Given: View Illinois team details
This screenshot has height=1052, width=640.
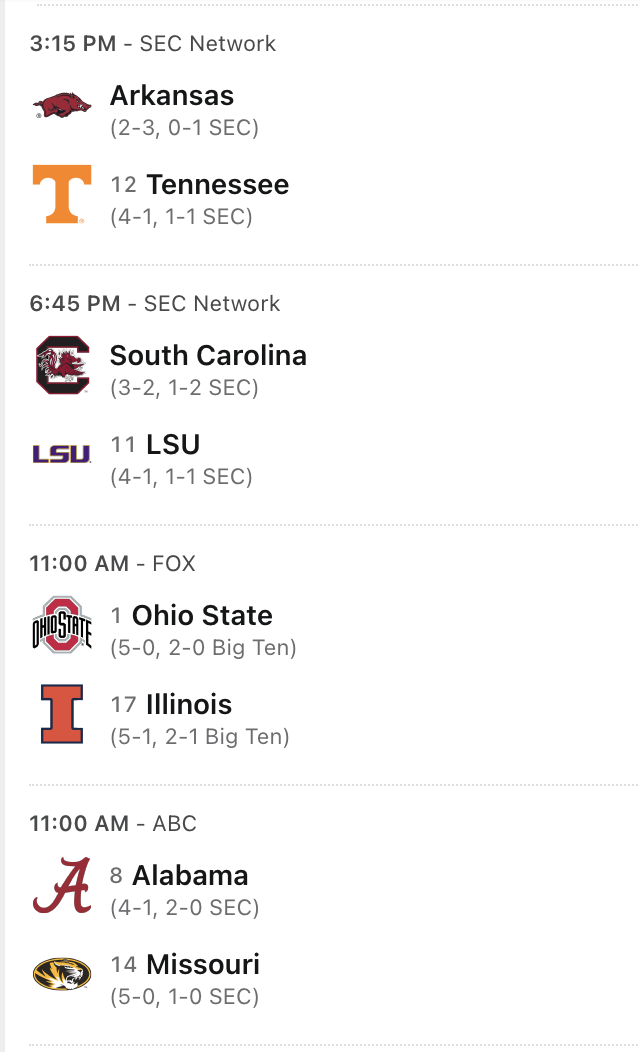Looking at the screenshot, I should pyautogui.click(x=189, y=705).
